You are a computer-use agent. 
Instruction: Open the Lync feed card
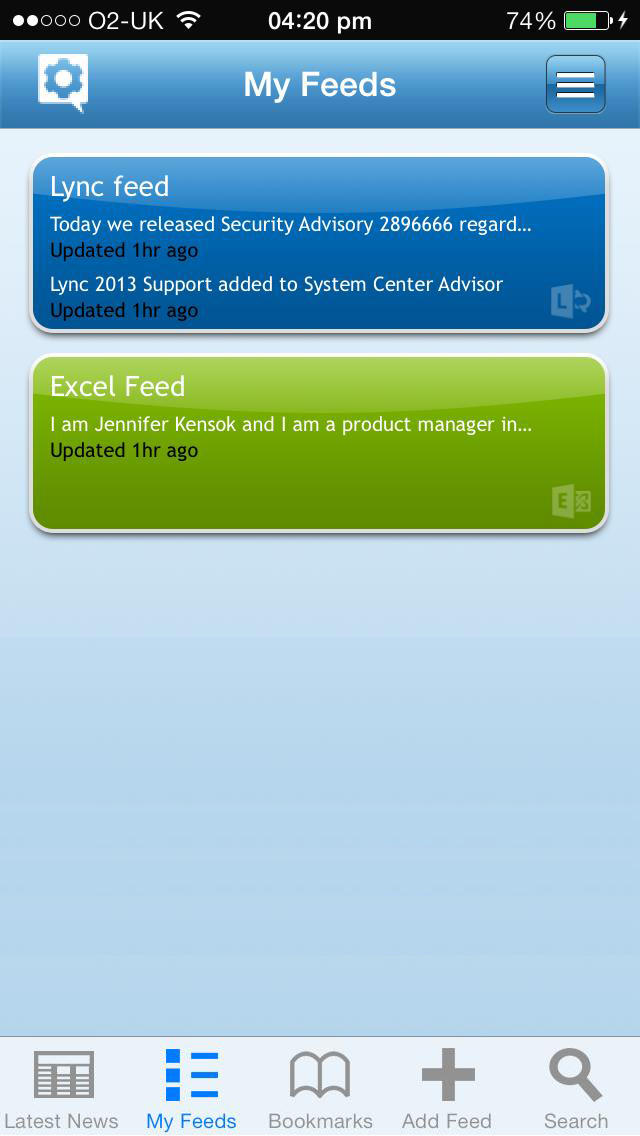pyautogui.click(x=319, y=243)
